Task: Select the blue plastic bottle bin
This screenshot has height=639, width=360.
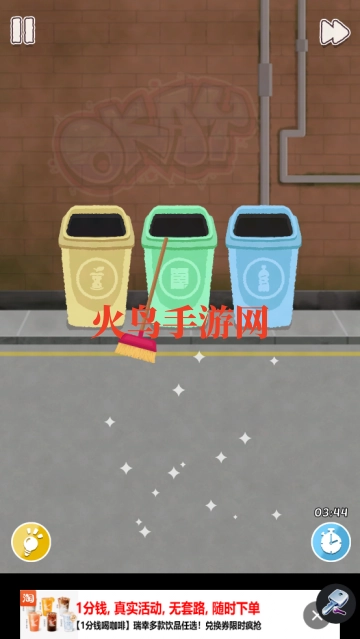Action: tap(264, 266)
